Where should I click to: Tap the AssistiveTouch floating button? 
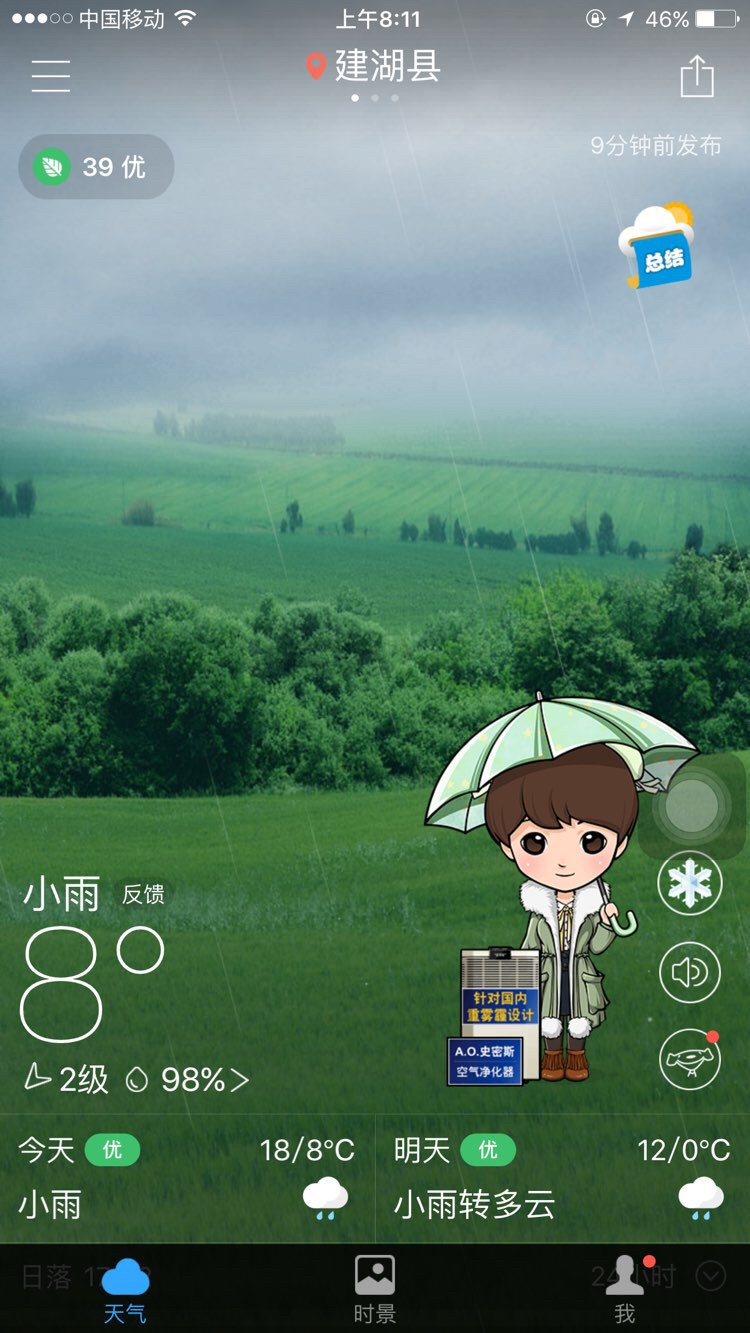click(692, 806)
